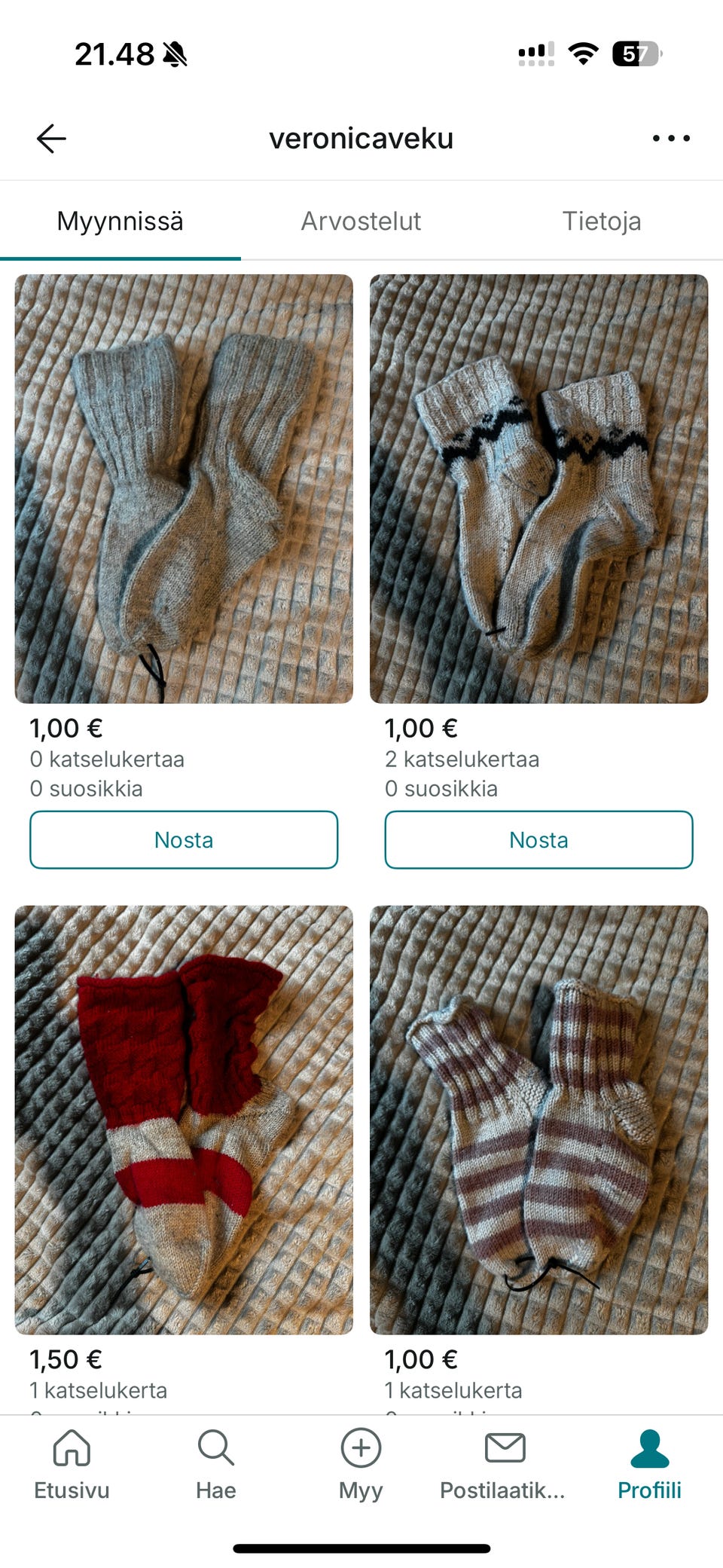
Task: Tap Nosta under the plain grey socks
Action: (184, 839)
